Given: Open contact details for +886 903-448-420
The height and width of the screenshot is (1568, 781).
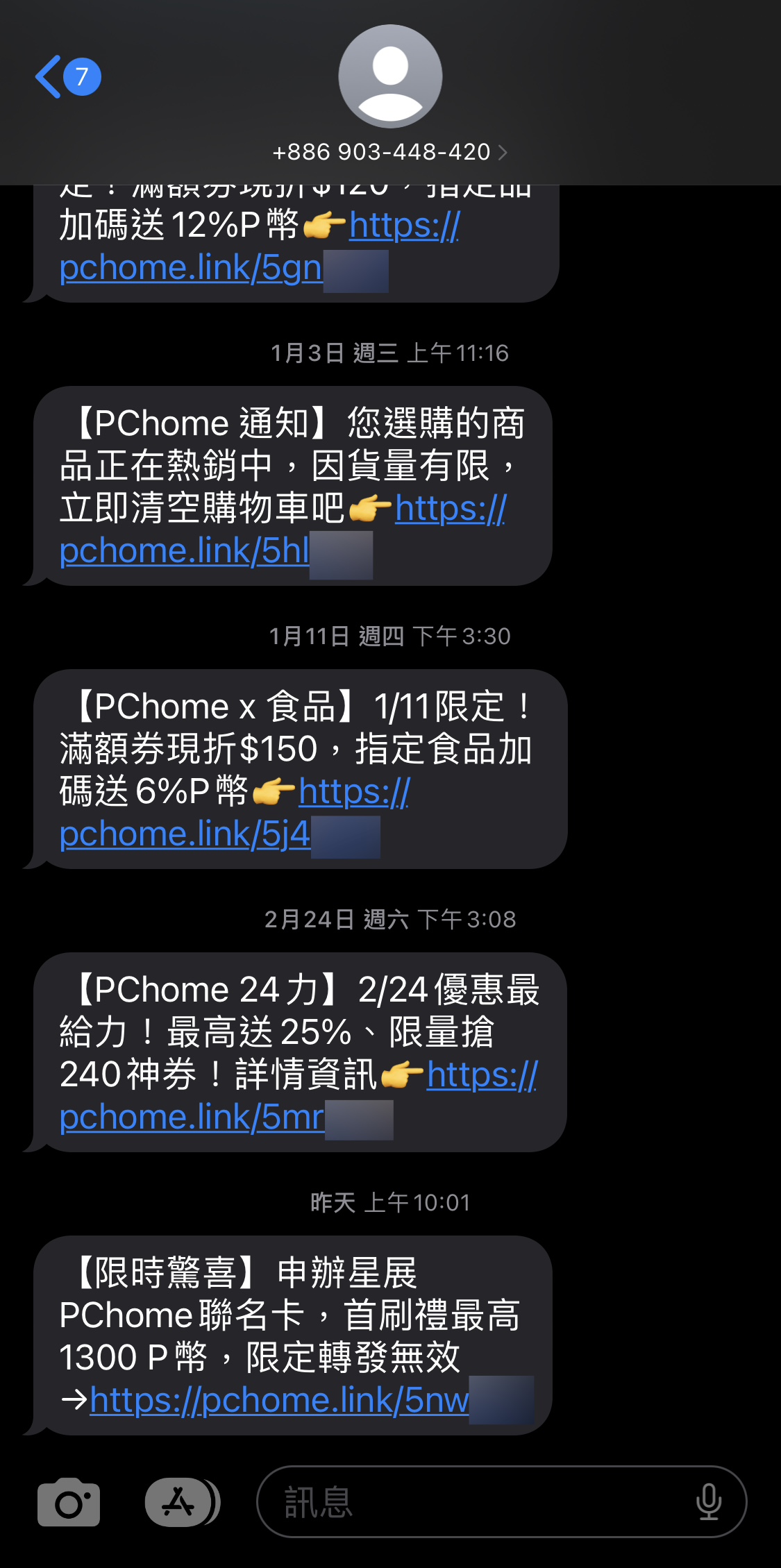Looking at the screenshot, I should point(389,152).
